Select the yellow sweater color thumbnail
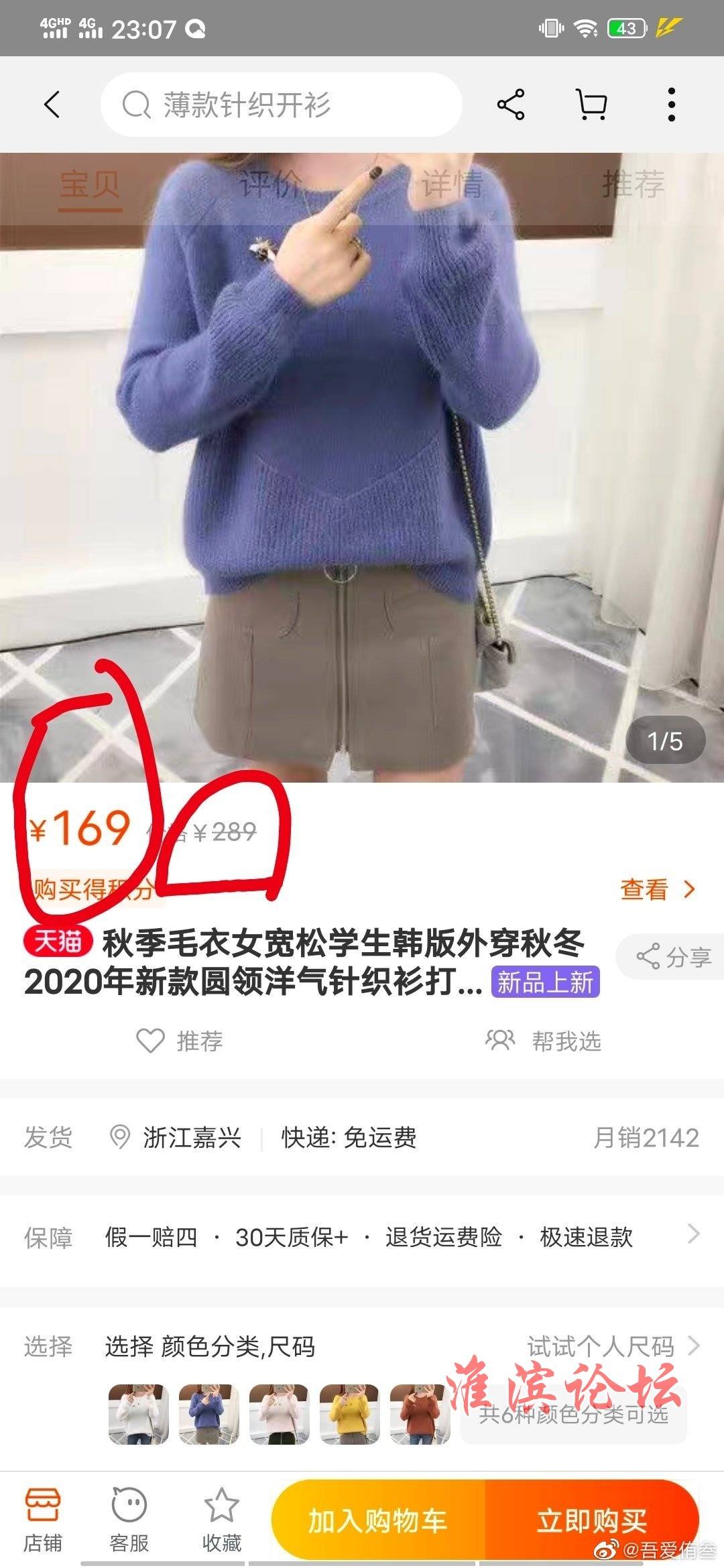The image size is (724, 1568). coord(349,1415)
